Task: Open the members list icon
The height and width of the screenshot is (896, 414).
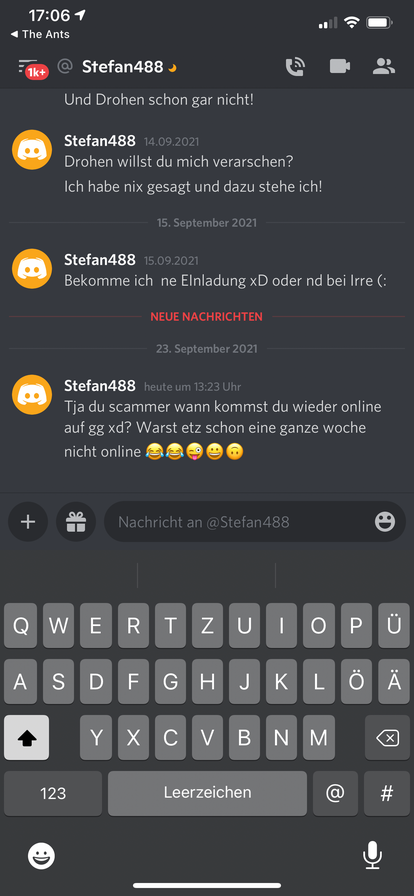Action: pos(384,67)
